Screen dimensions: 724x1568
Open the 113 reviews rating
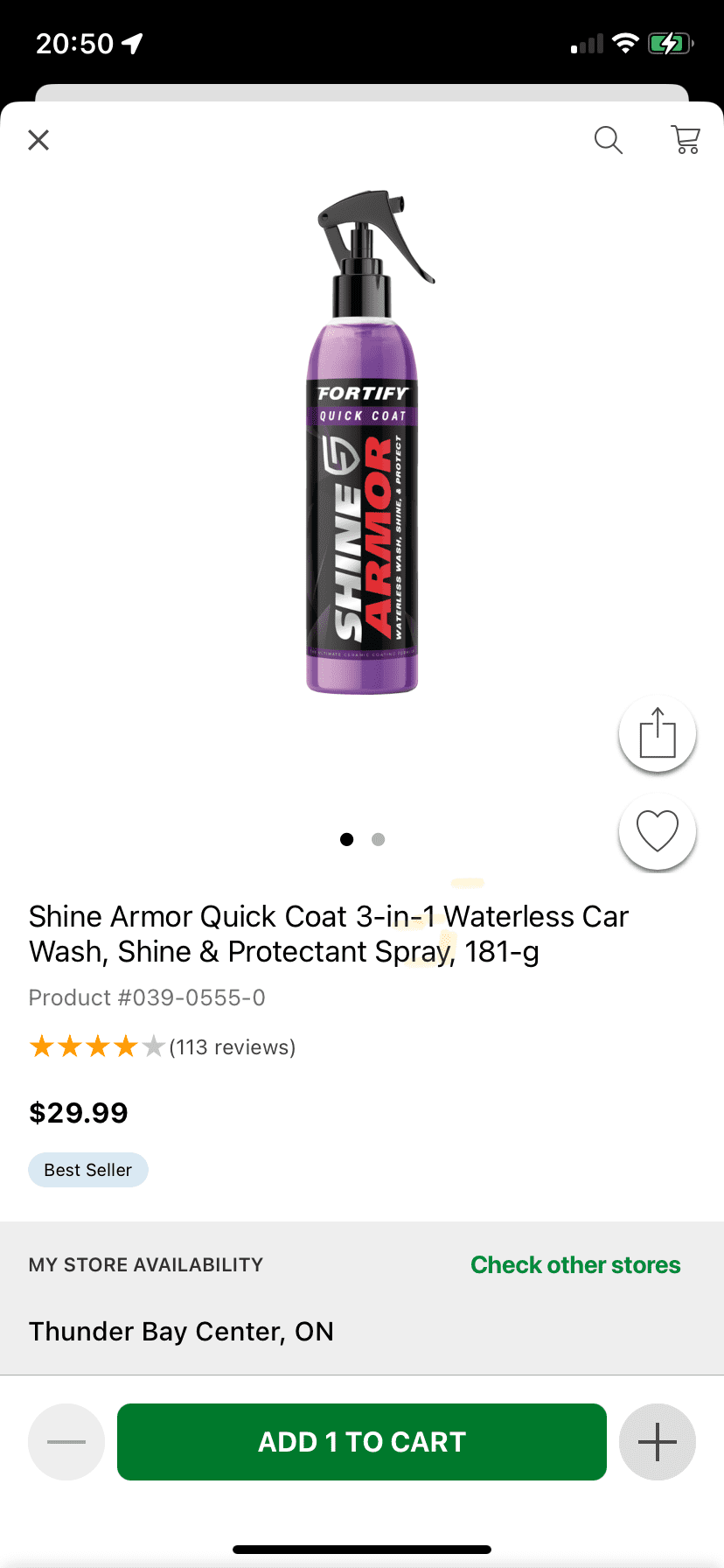click(163, 1046)
